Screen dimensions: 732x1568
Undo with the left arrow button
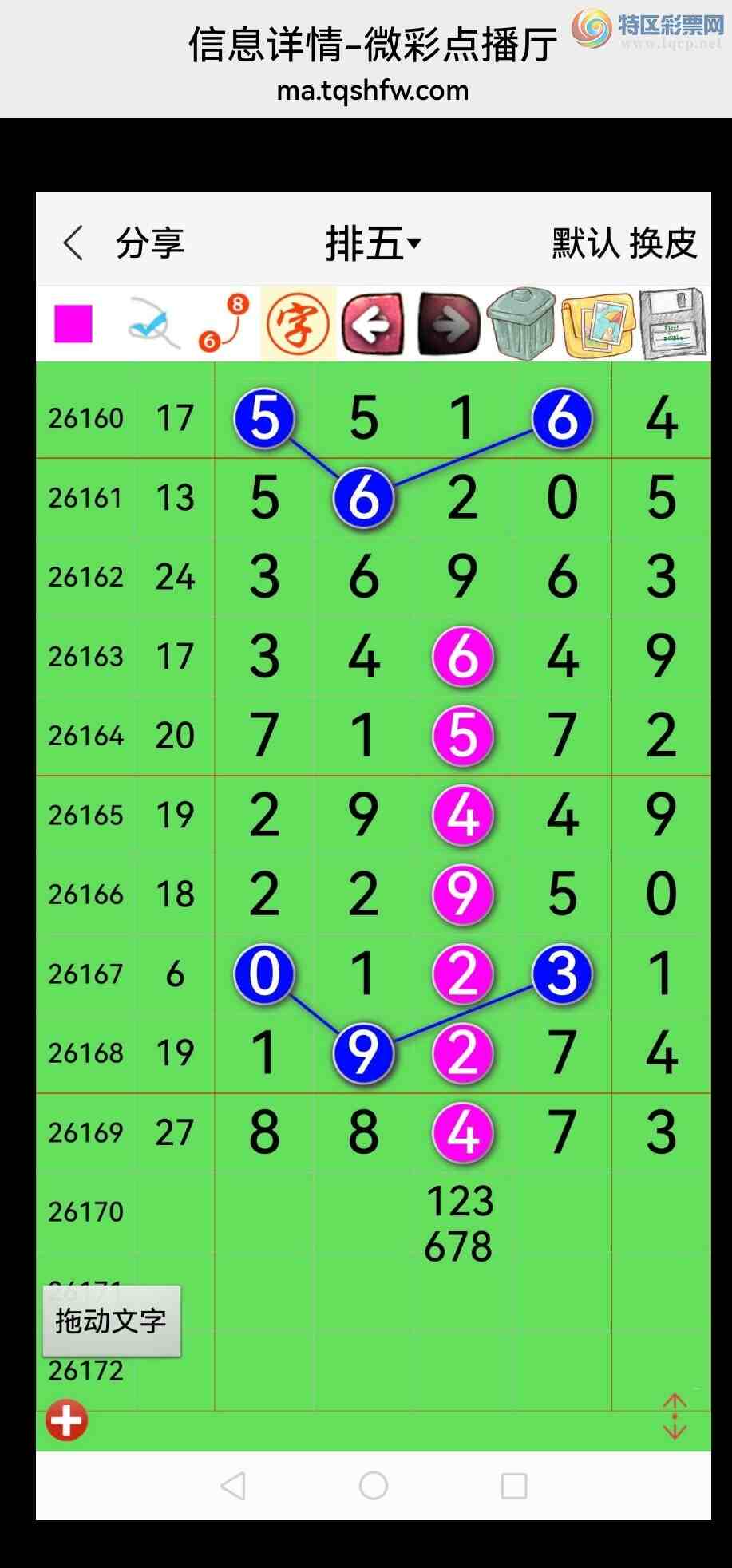pos(372,324)
